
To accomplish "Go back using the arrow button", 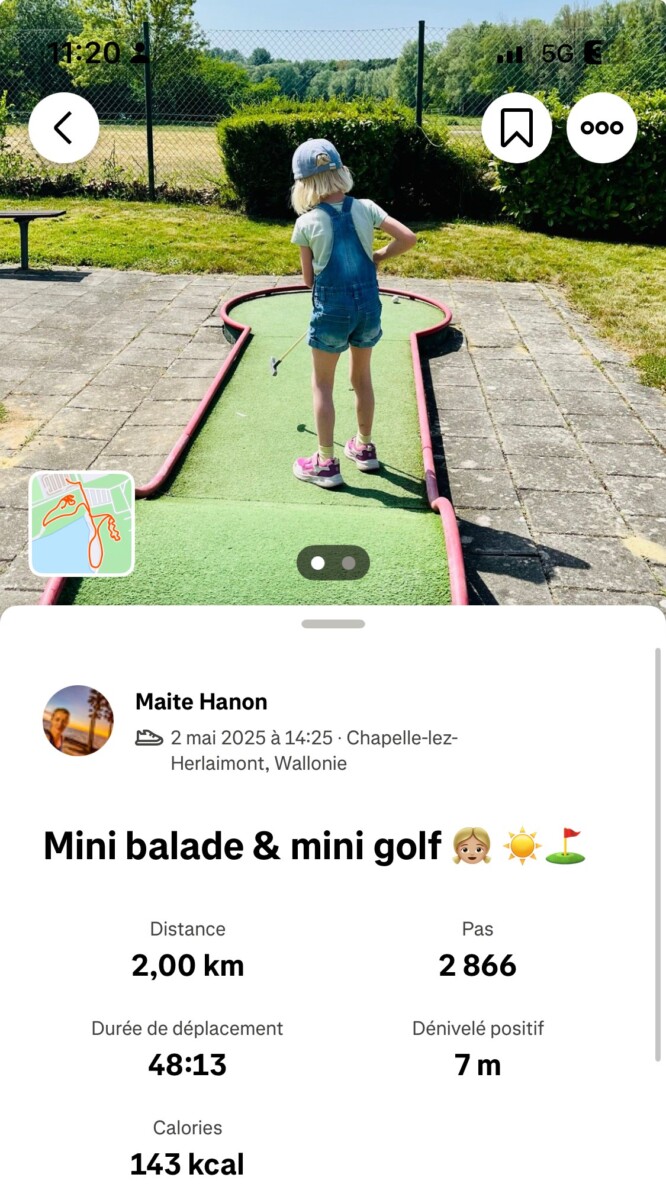I will click(63, 128).
